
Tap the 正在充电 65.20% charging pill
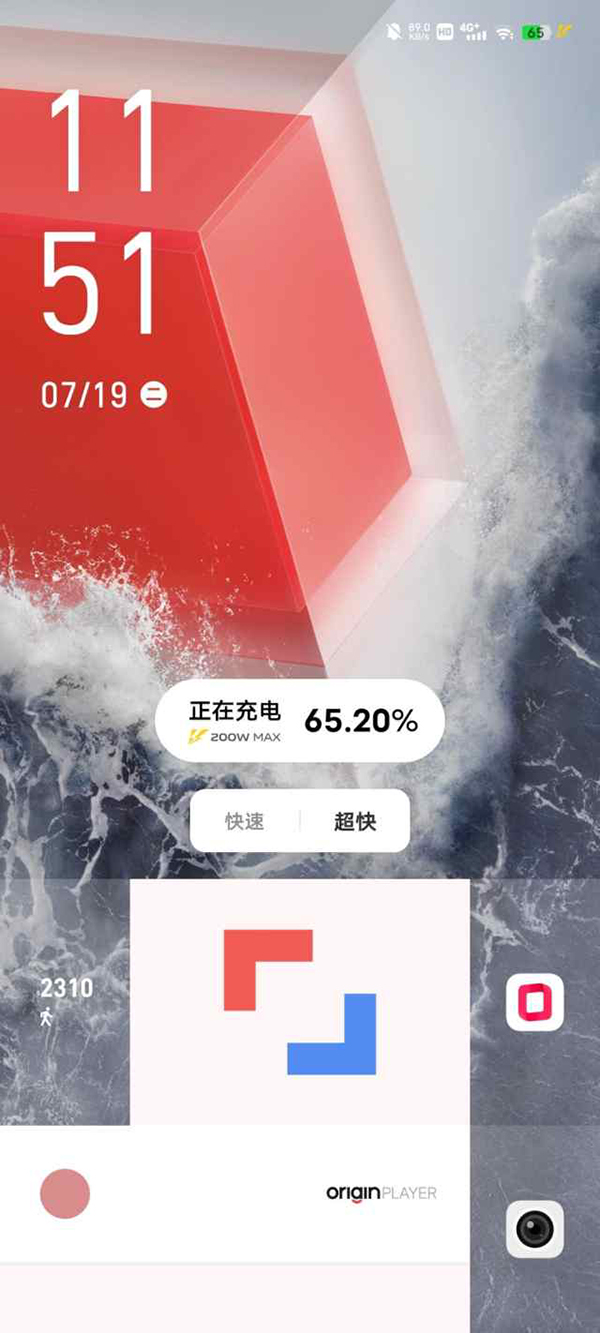pos(300,720)
